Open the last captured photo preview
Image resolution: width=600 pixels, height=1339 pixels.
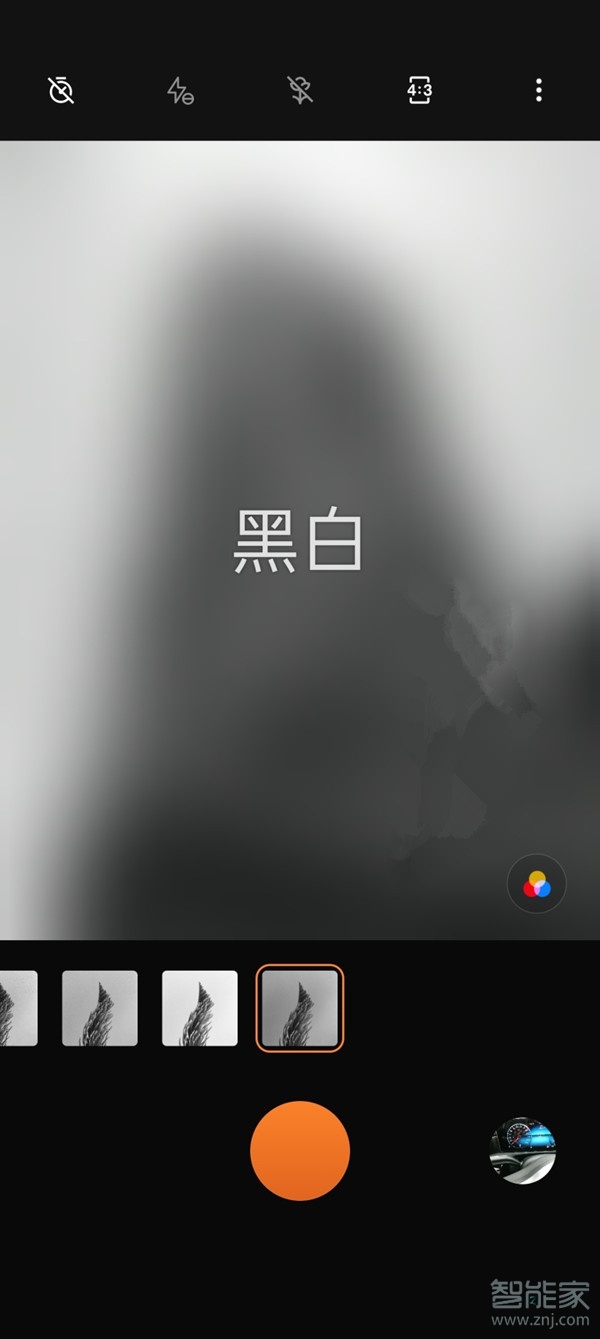point(522,1151)
